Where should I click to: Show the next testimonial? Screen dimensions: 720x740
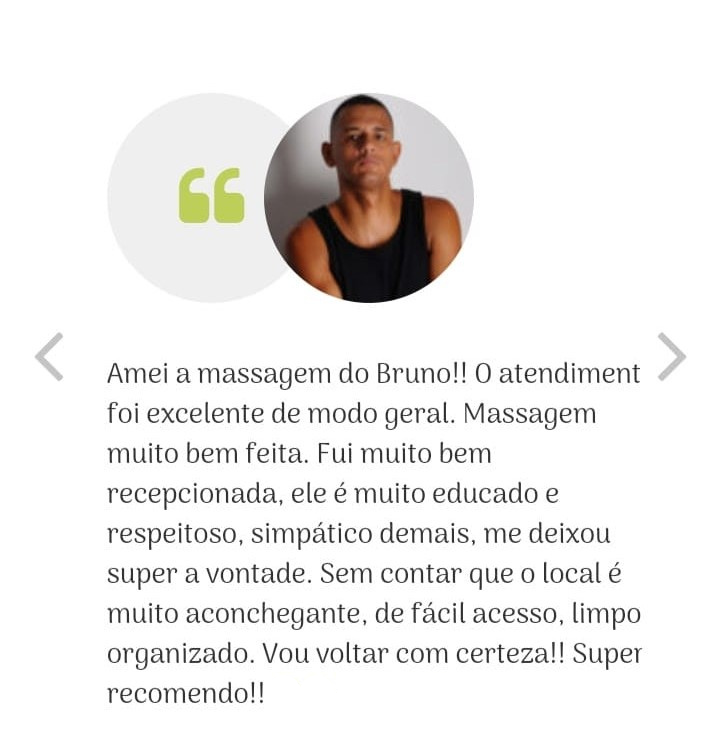pyautogui.click(x=671, y=357)
